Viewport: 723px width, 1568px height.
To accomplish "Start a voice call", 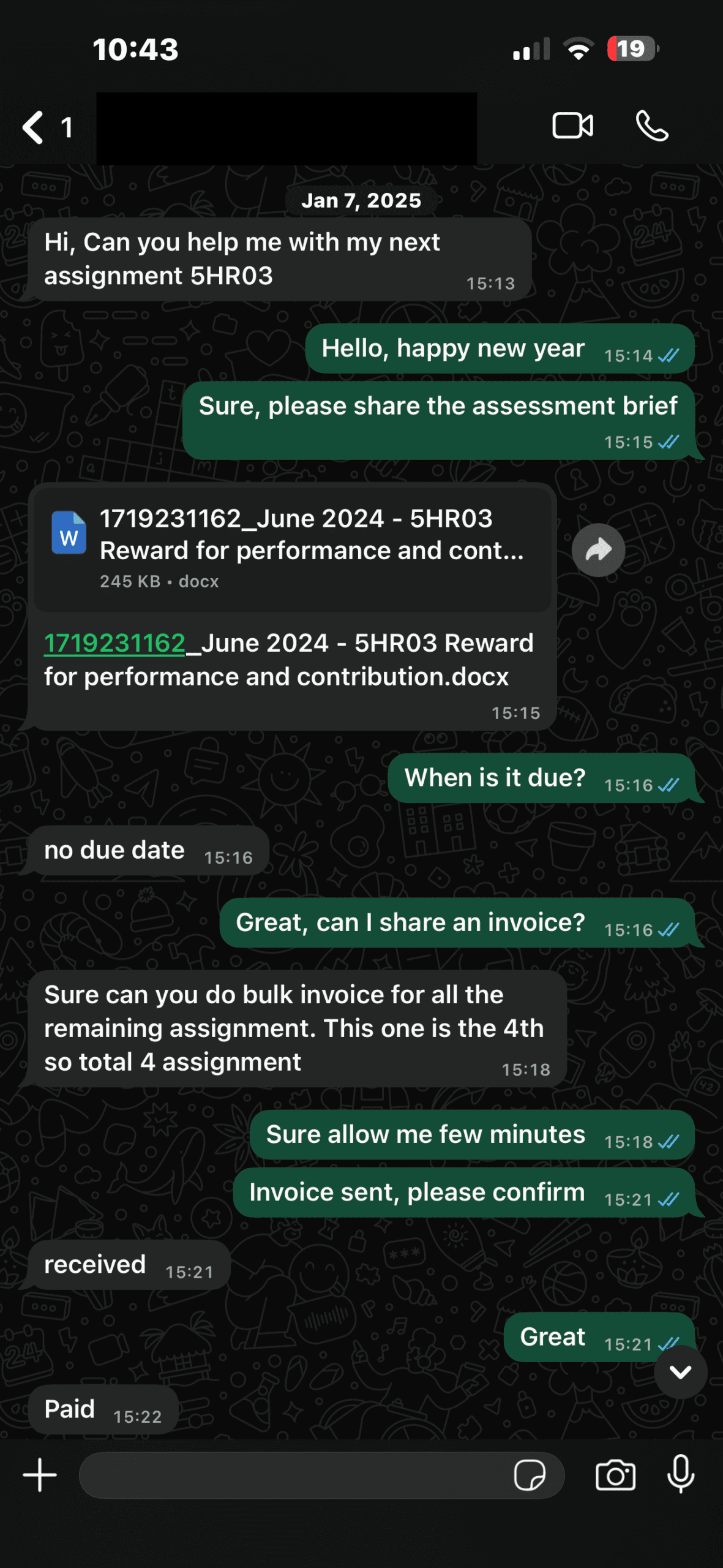I will (x=652, y=126).
